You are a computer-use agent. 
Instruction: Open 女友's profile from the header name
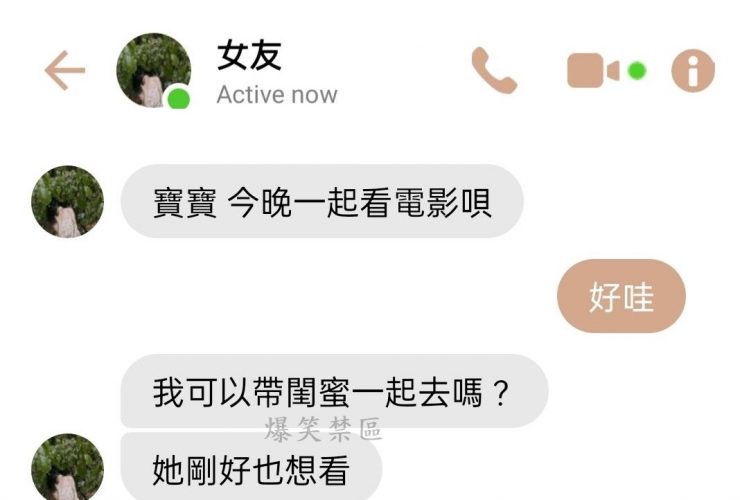[x=250, y=55]
